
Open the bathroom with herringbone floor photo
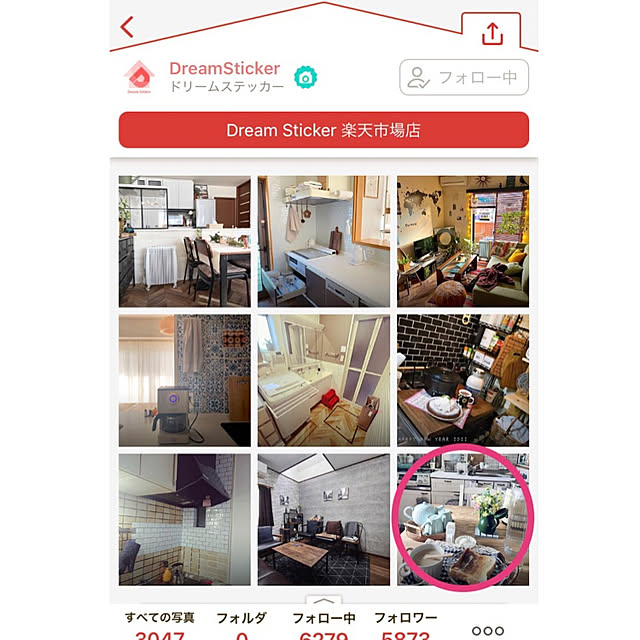click(x=323, y=380)
